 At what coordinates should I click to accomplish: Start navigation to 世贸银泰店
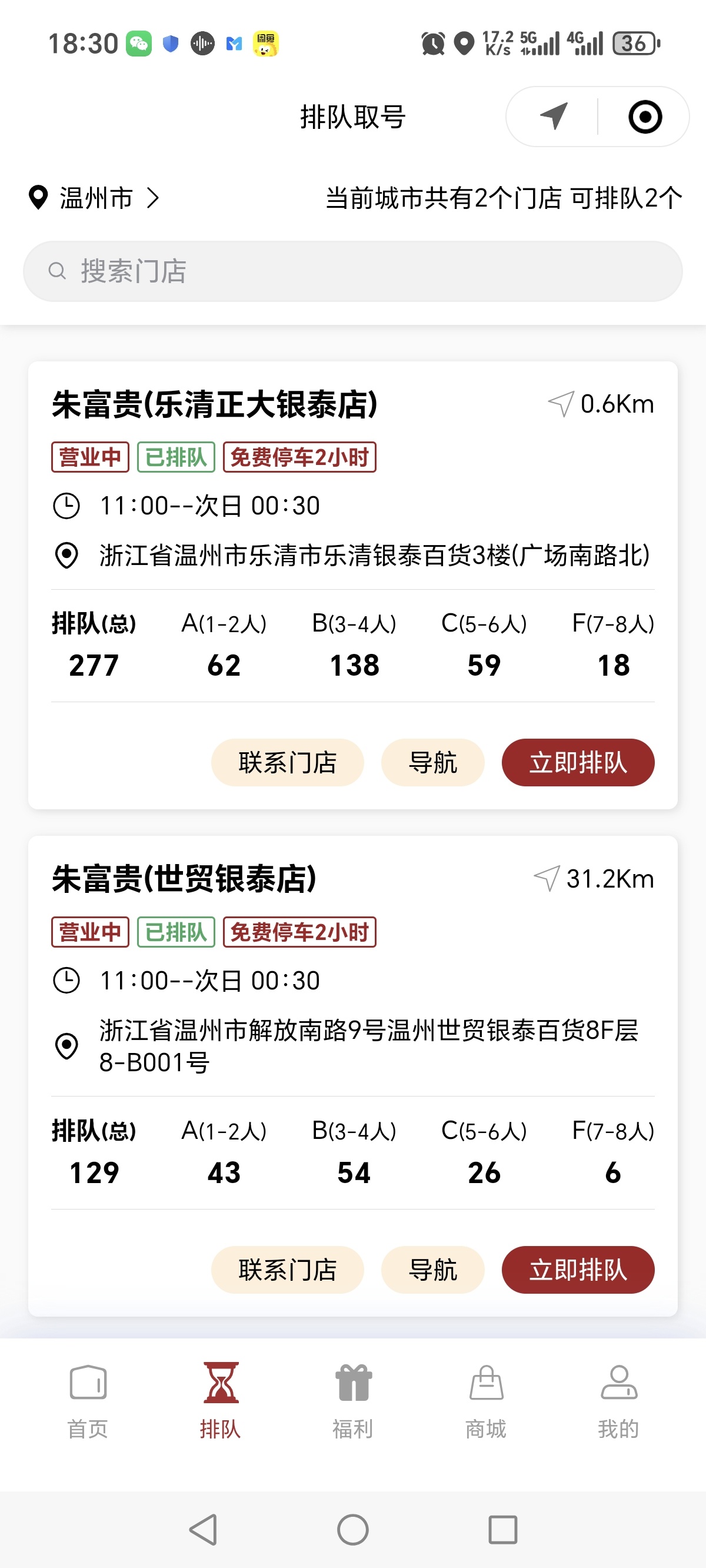[433, 1270]
